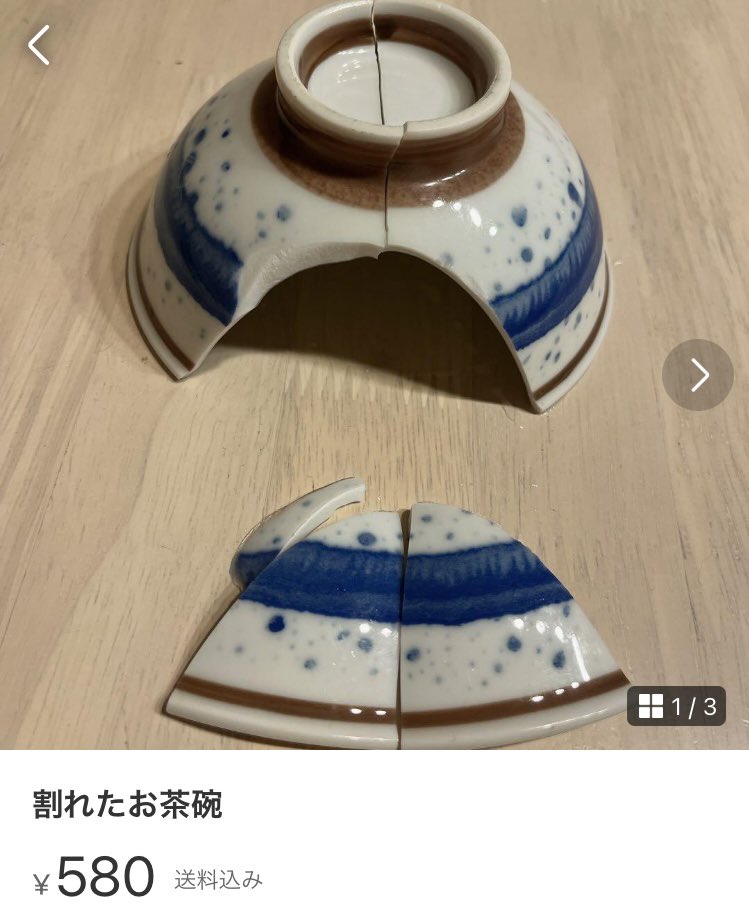Open the broken bowl photo full screen

tap(374, 375)
